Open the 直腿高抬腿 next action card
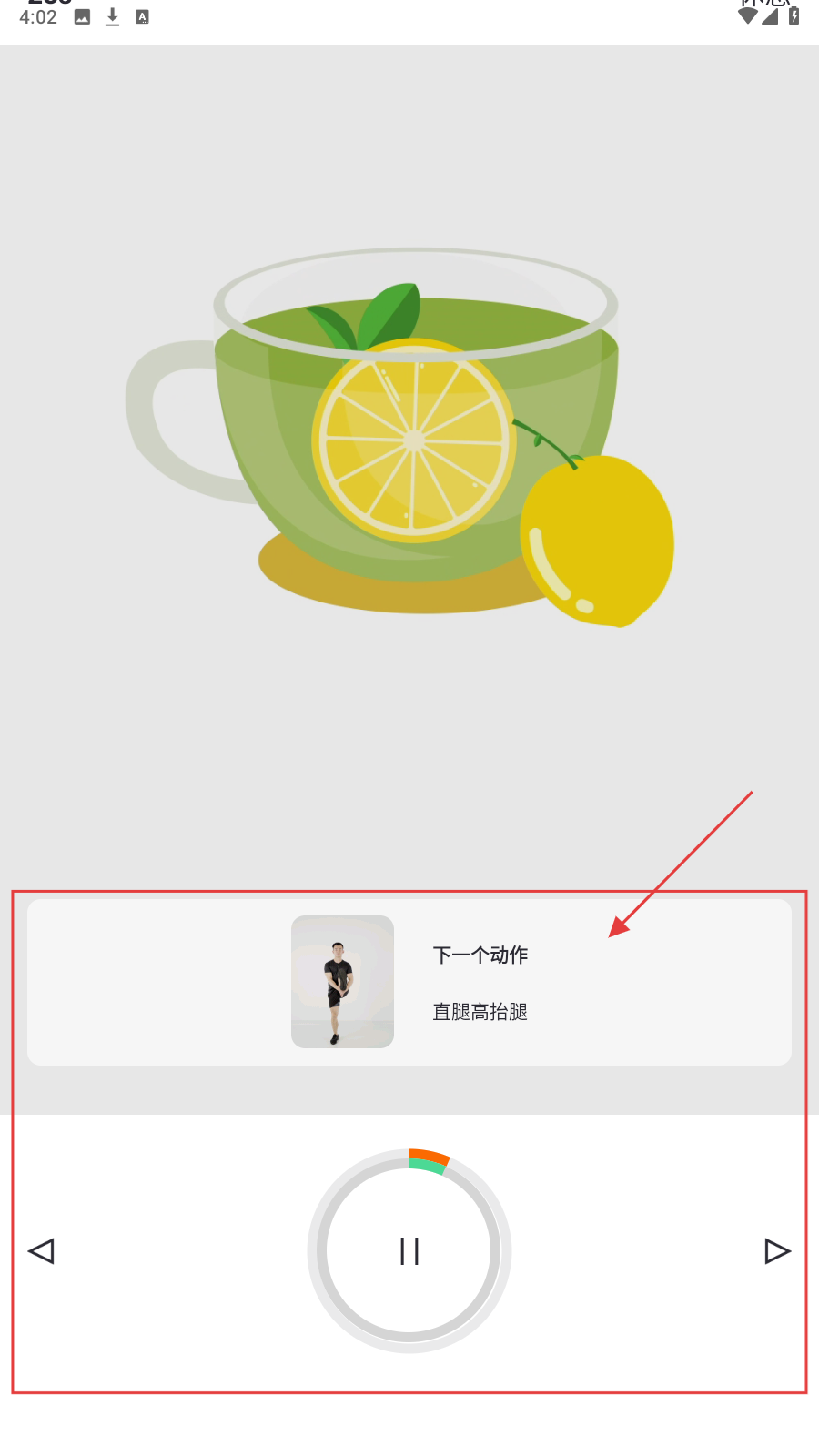The width and height of the screenshot is (819, 1456). [409, 982]
